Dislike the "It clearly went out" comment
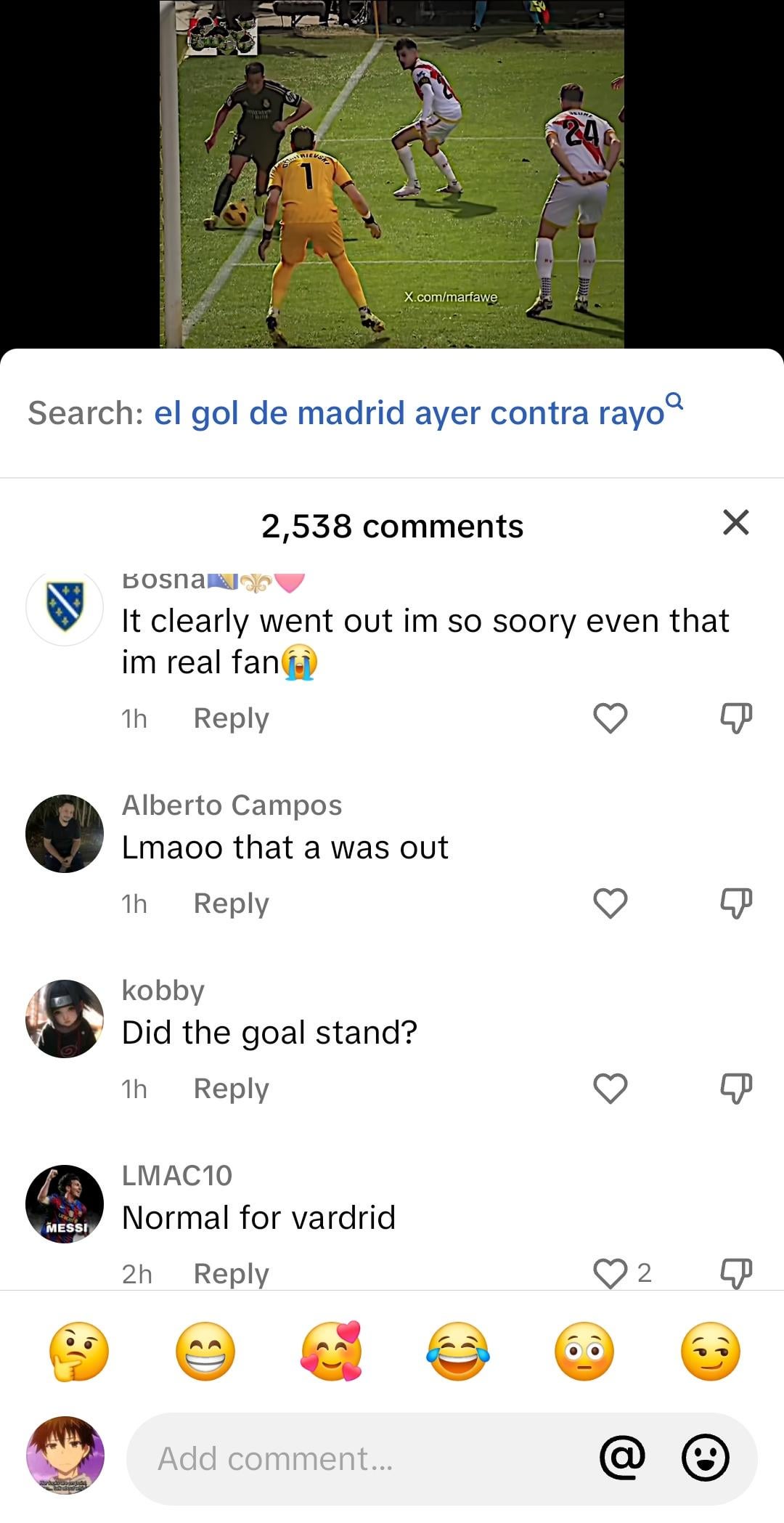The height and width of the screenshot is (1523, 784). point(735,718)
